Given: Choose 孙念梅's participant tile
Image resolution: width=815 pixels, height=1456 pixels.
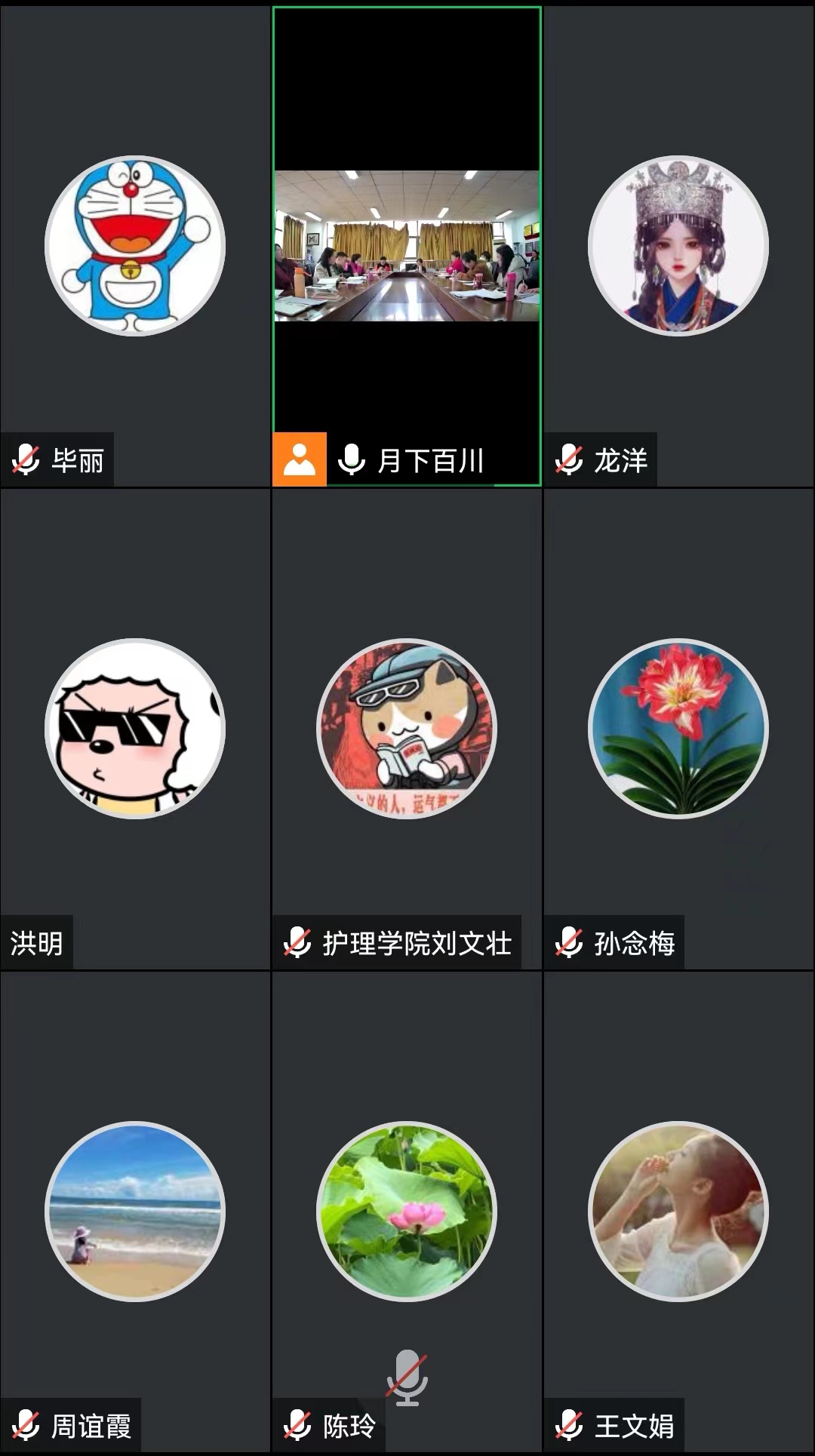Looking at the screenshot, I should pyautogui.click(x=678, y=729).
